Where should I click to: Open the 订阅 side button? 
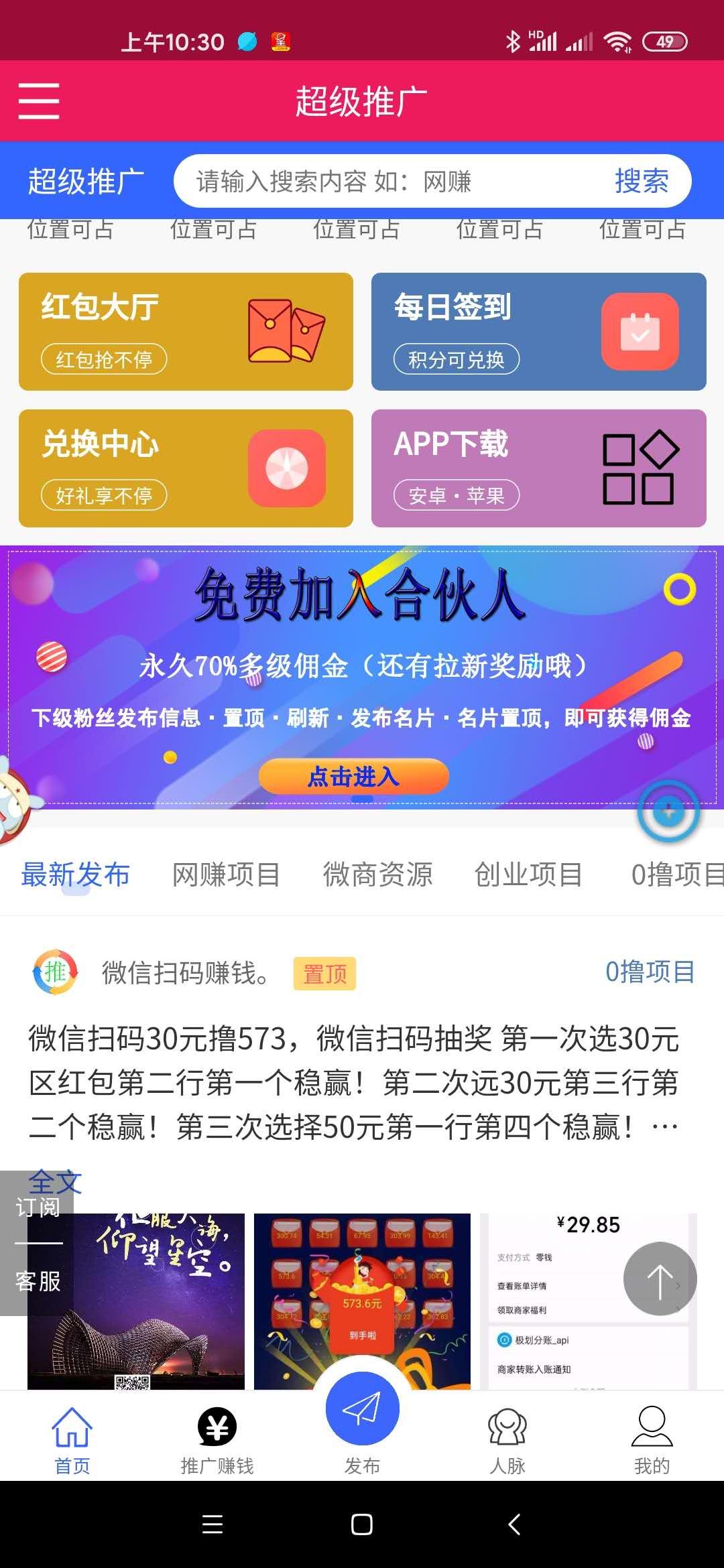coord(38,1207)
